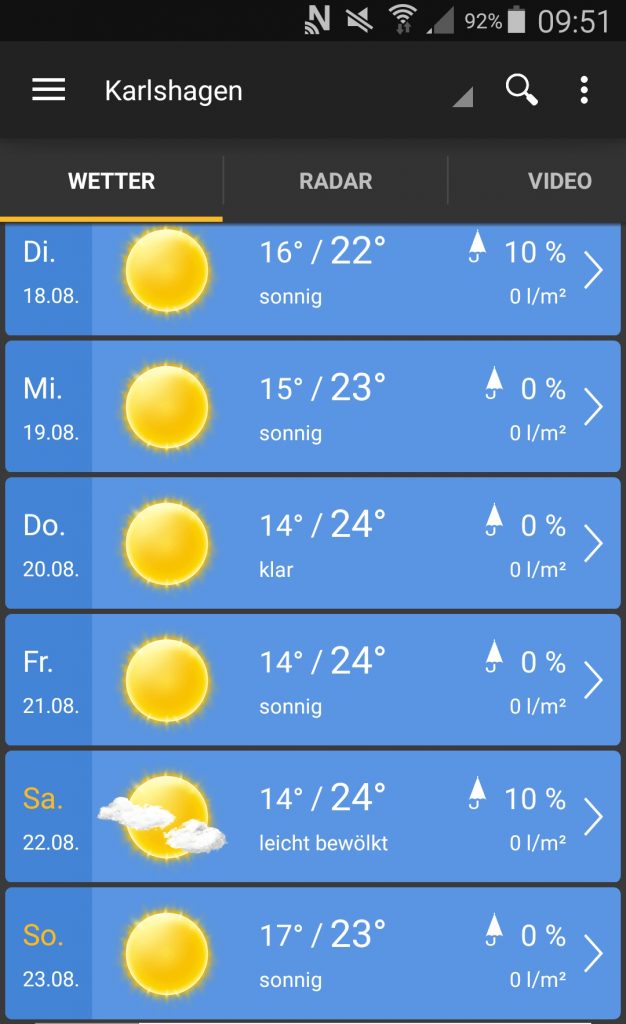
Task: Open the three-dot overflow menu
Action: pyautogui.click(x=584, y=90)
